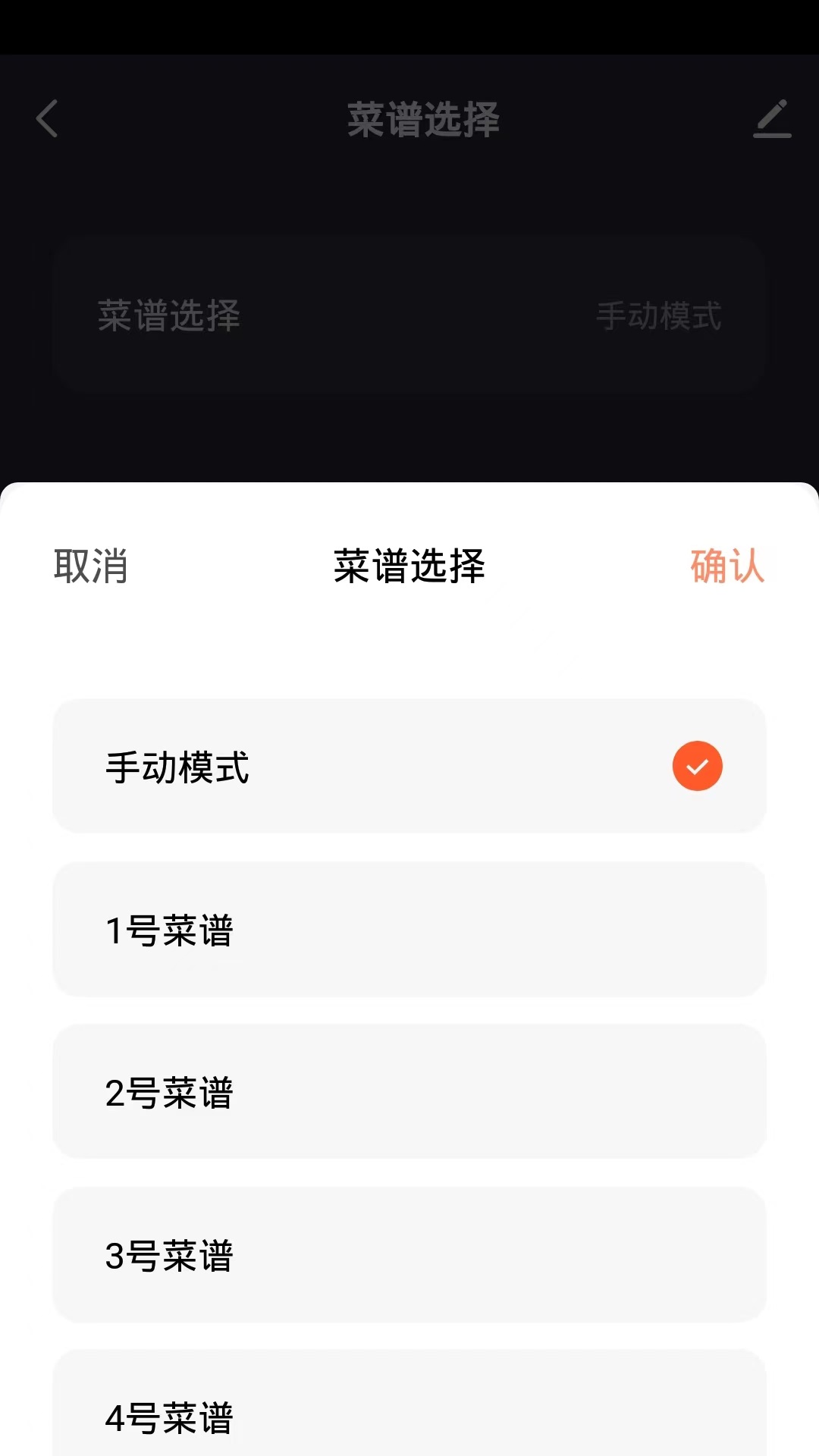Confirm selection with 确认

(726, 566)
